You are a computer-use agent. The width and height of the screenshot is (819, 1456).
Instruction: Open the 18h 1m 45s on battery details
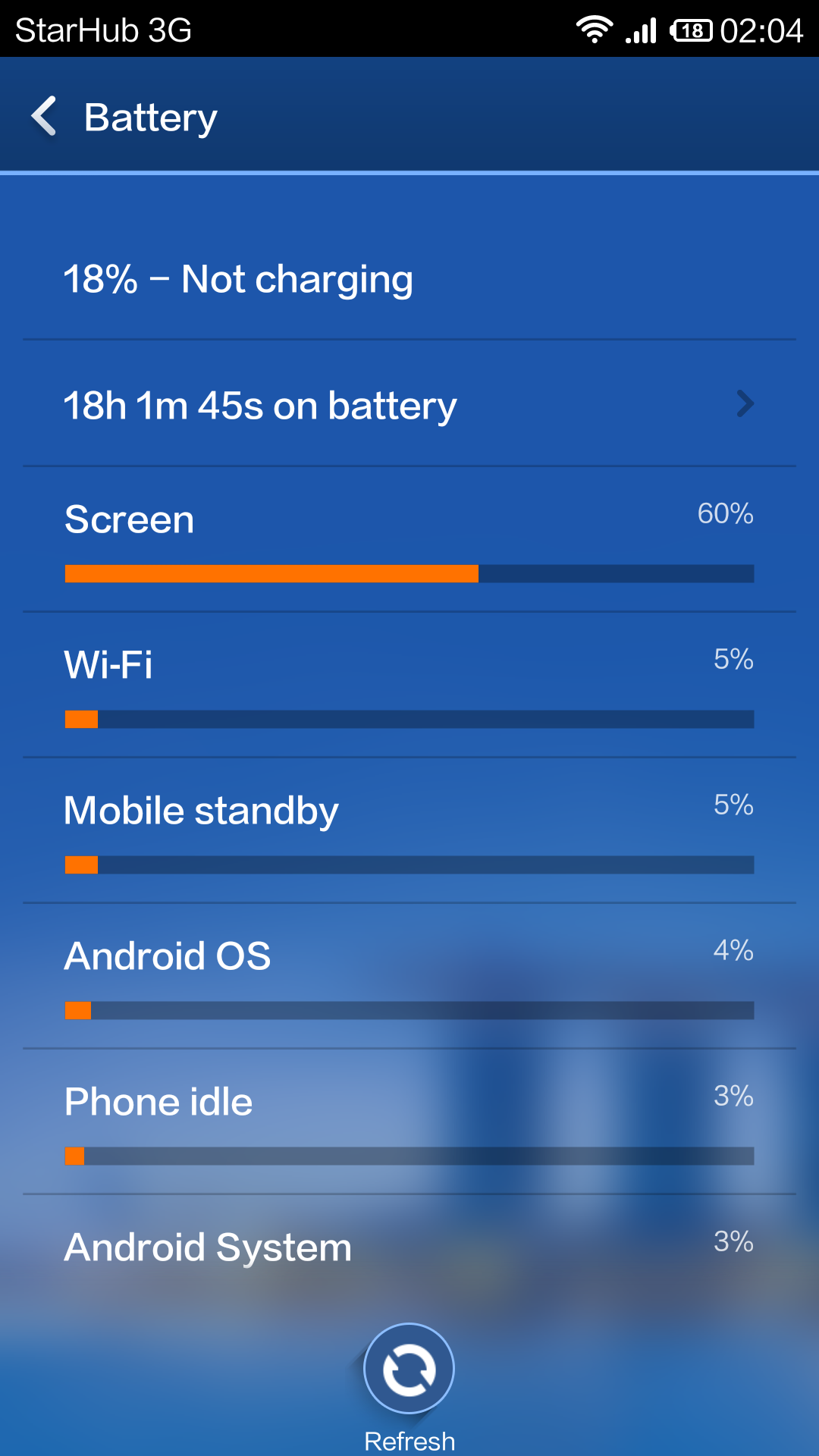409,405
